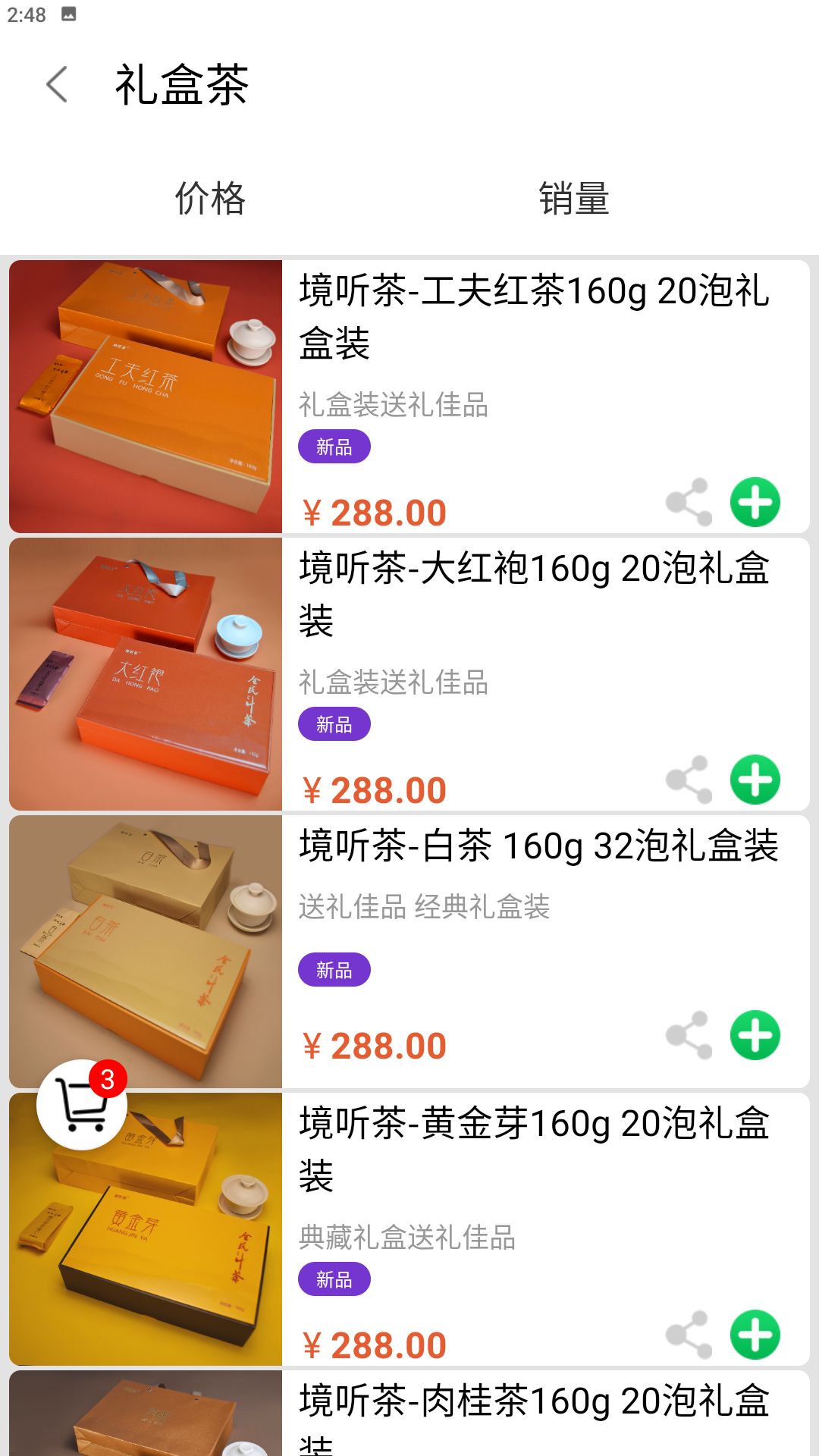Share the 大红袍 gift box product
The width and height of the screenshot is (819, 1456).
(x=686, y=778)
